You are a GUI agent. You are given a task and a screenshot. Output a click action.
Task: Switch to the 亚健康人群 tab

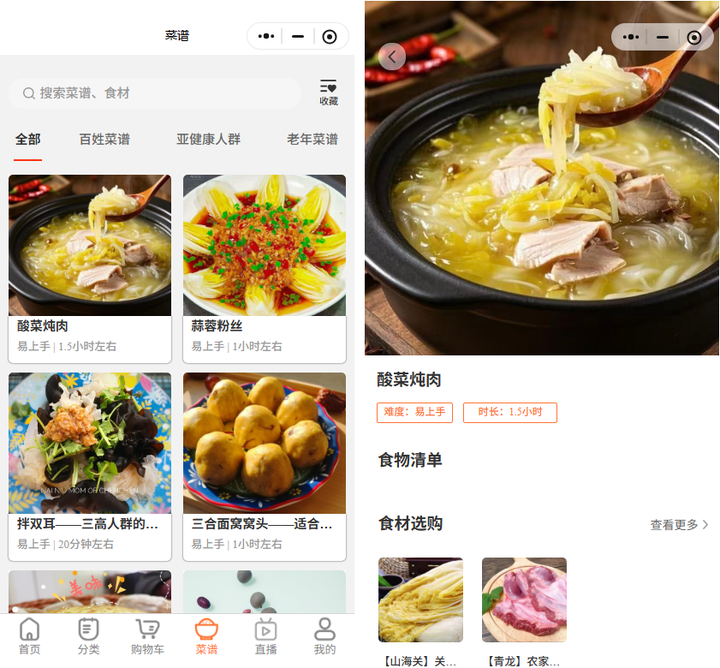coord(208,139)
